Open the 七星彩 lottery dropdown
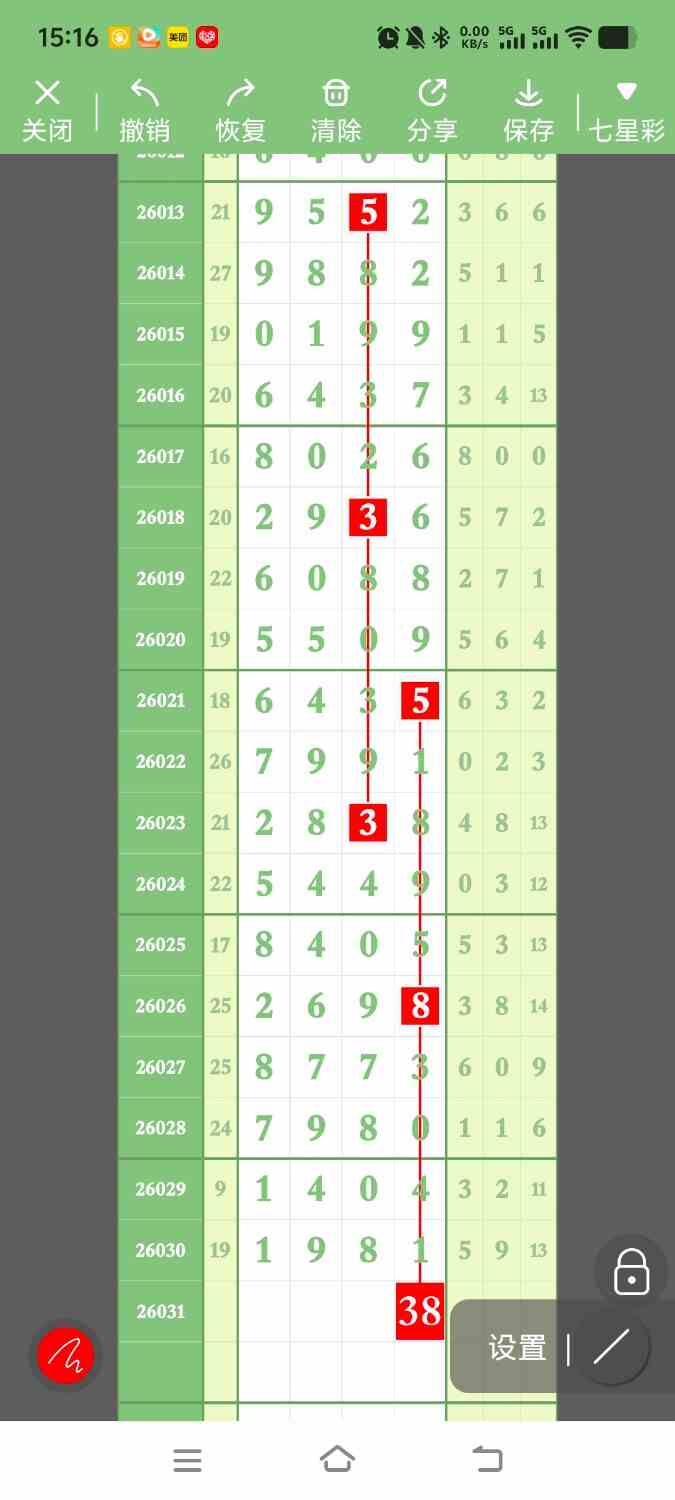 626,111
